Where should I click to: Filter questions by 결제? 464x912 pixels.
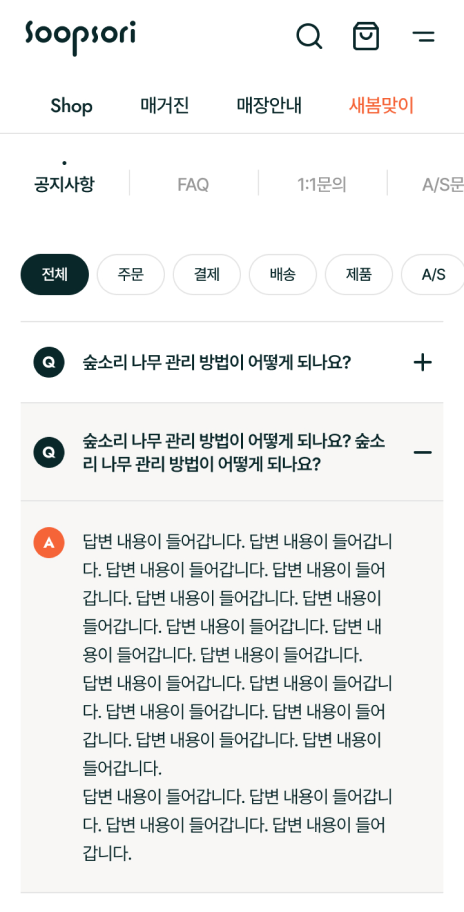(206, 275)
